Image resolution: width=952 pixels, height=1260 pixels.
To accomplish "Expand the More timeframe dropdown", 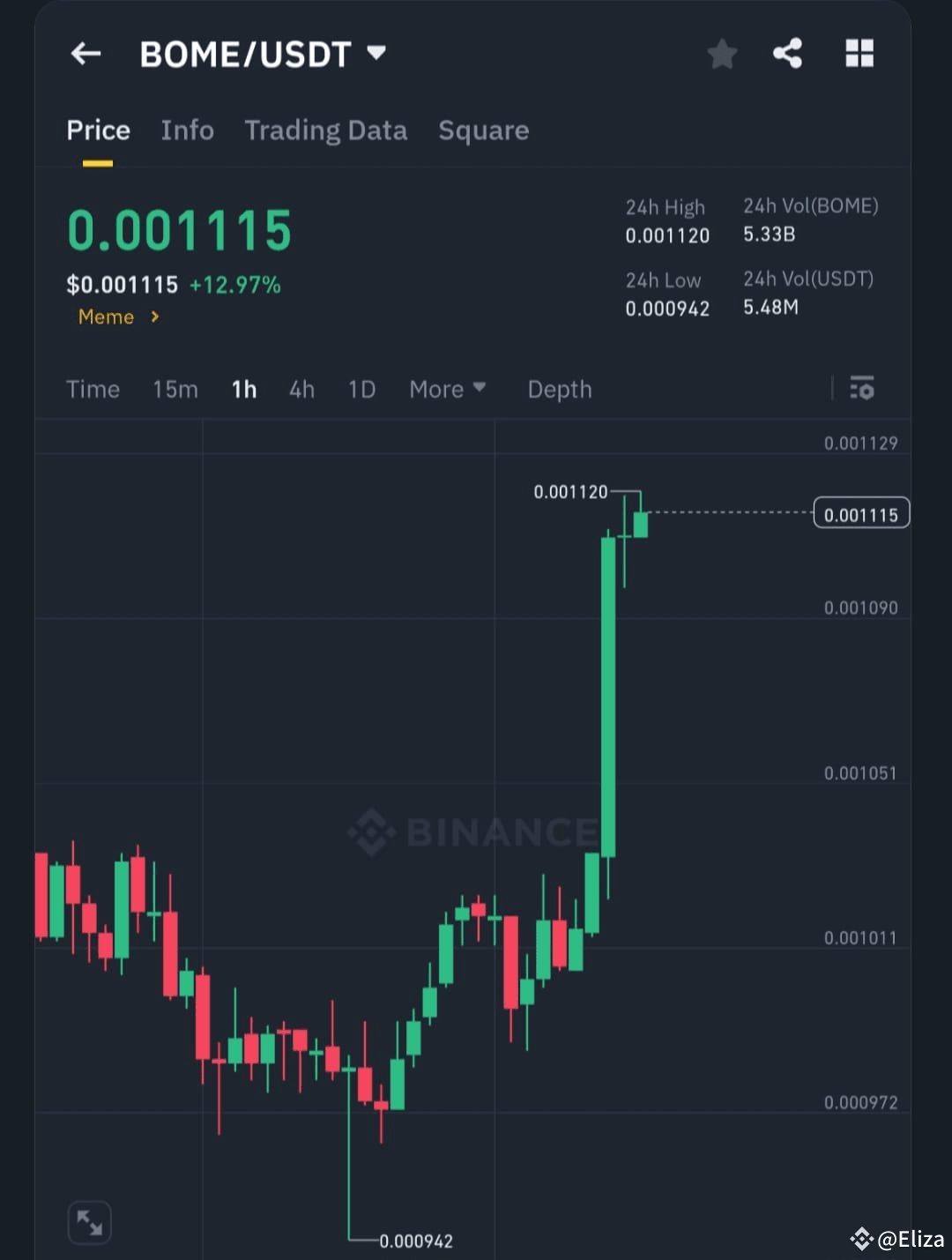I will pos(448,389).
